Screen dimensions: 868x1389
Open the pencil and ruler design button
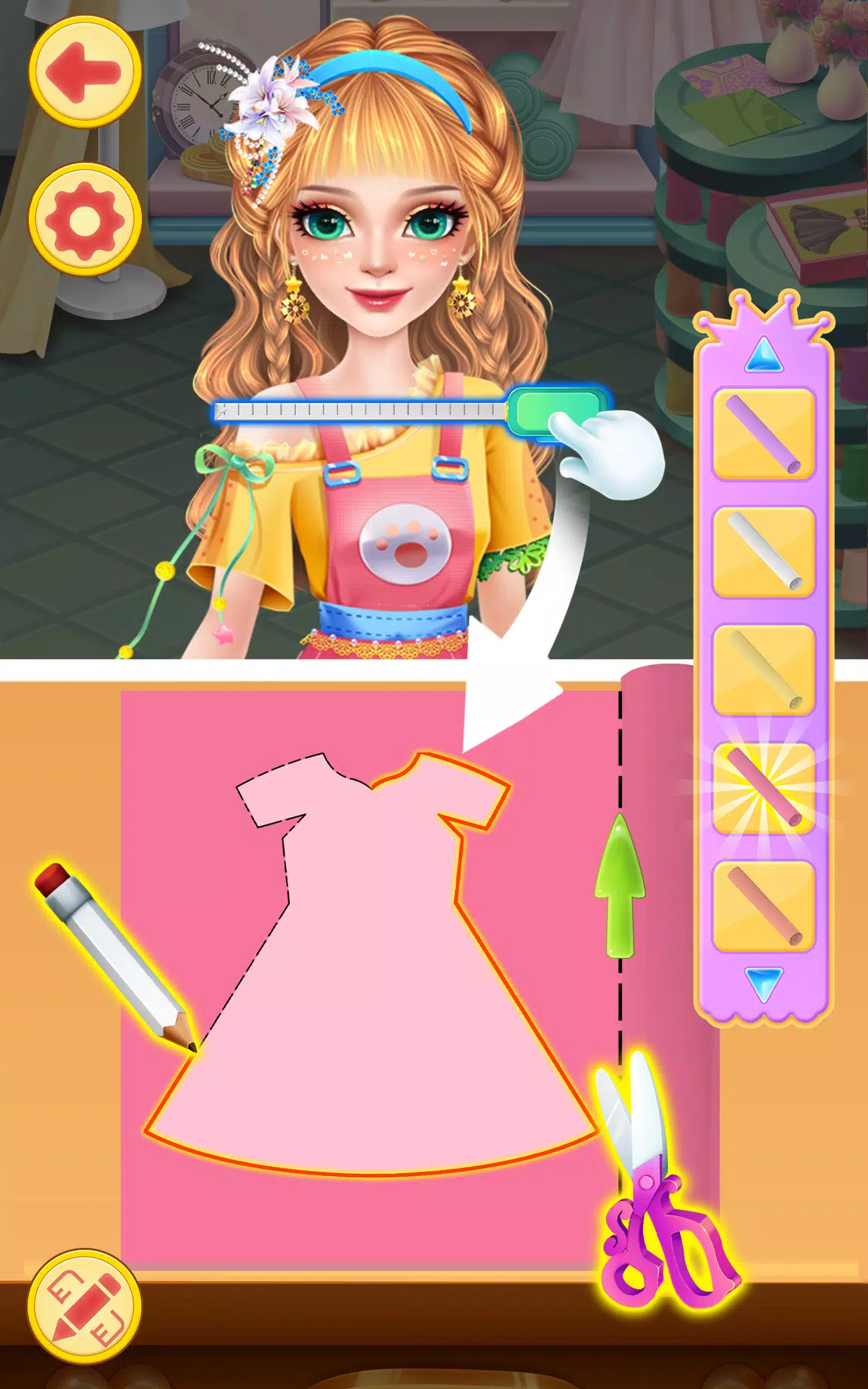coord(85,1306)
